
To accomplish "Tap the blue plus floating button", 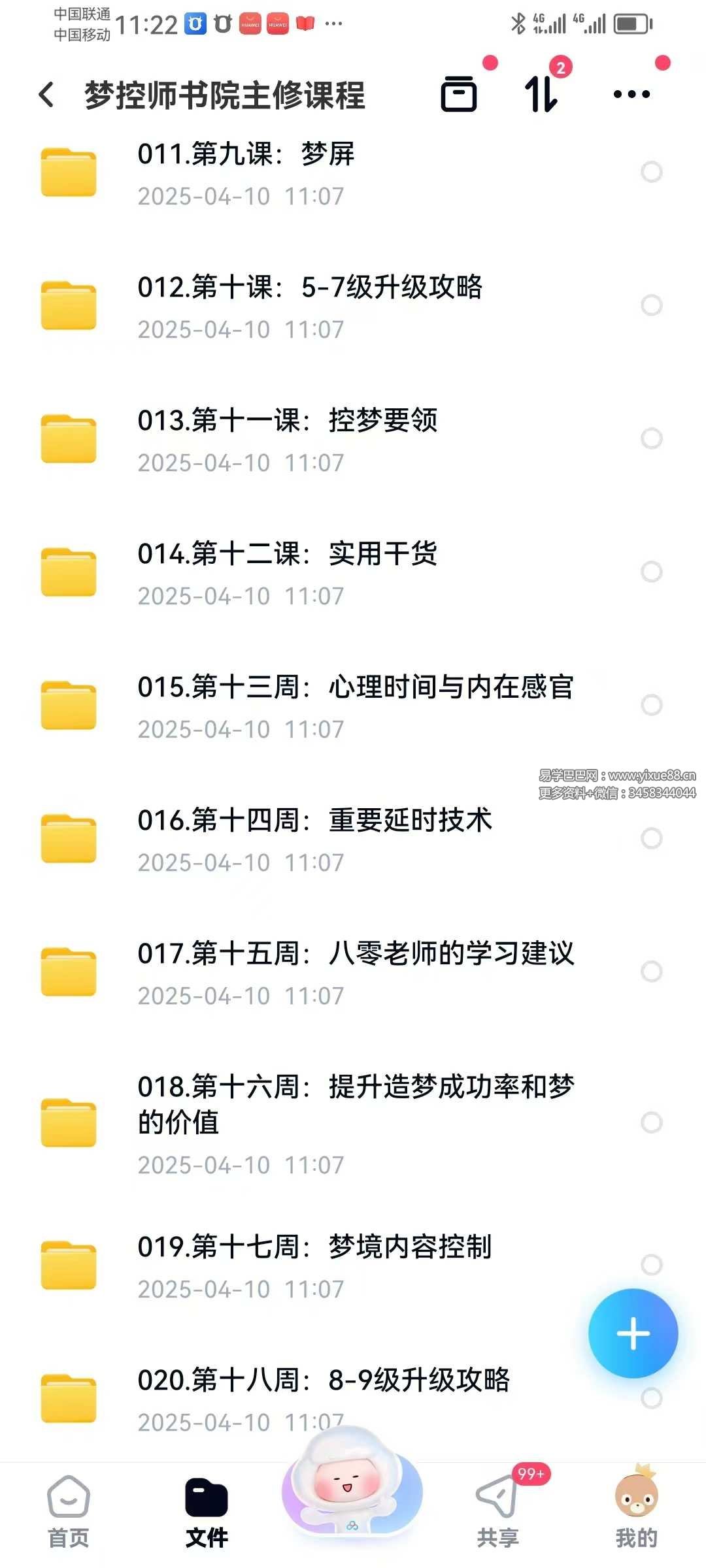I will [x=633, y=1333].
